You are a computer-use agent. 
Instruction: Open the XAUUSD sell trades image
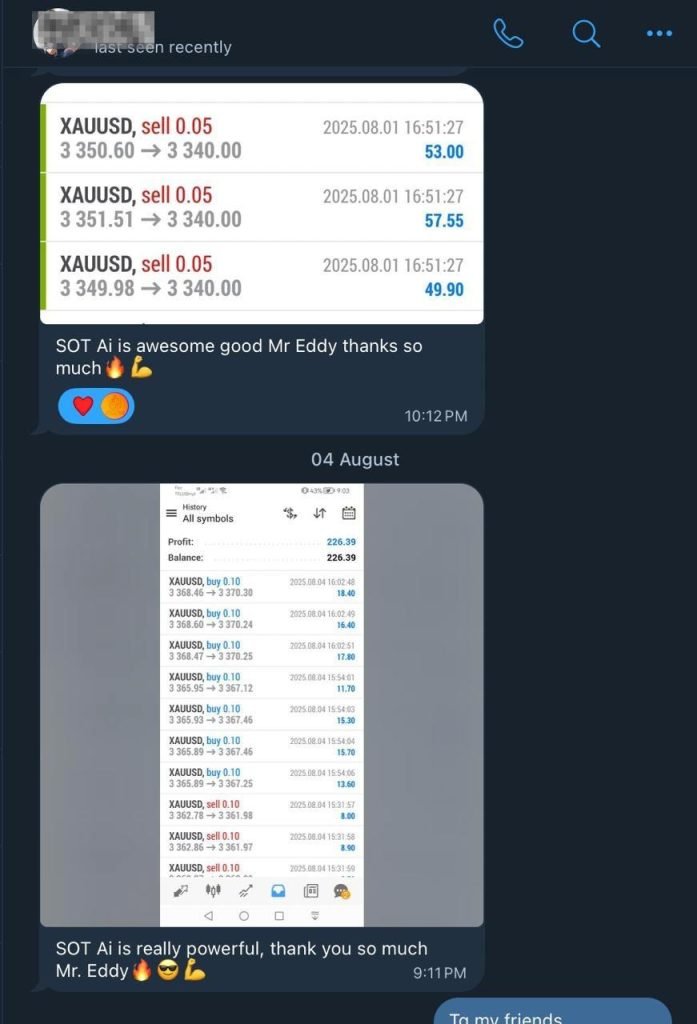point(261,204)
